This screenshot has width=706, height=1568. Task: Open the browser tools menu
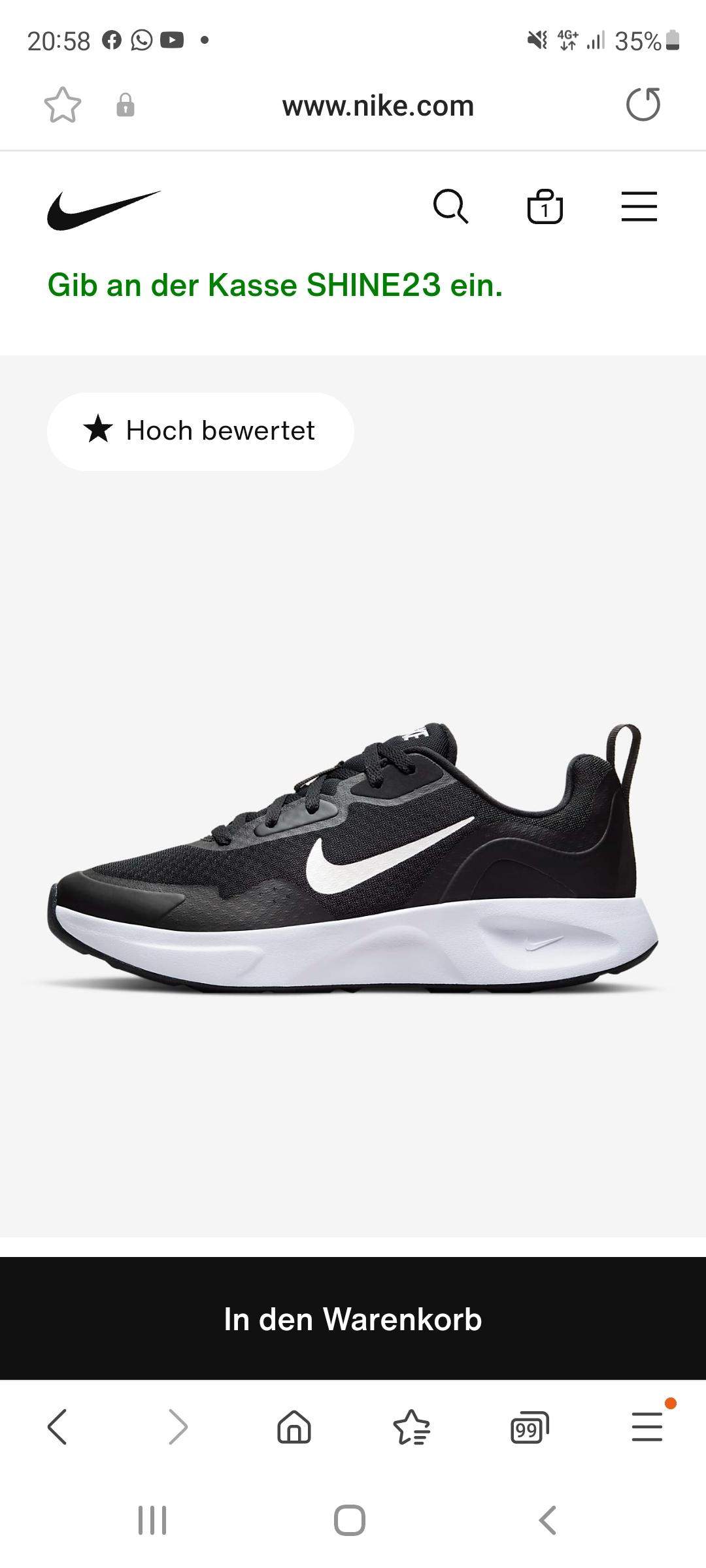tap(647, 1426)
